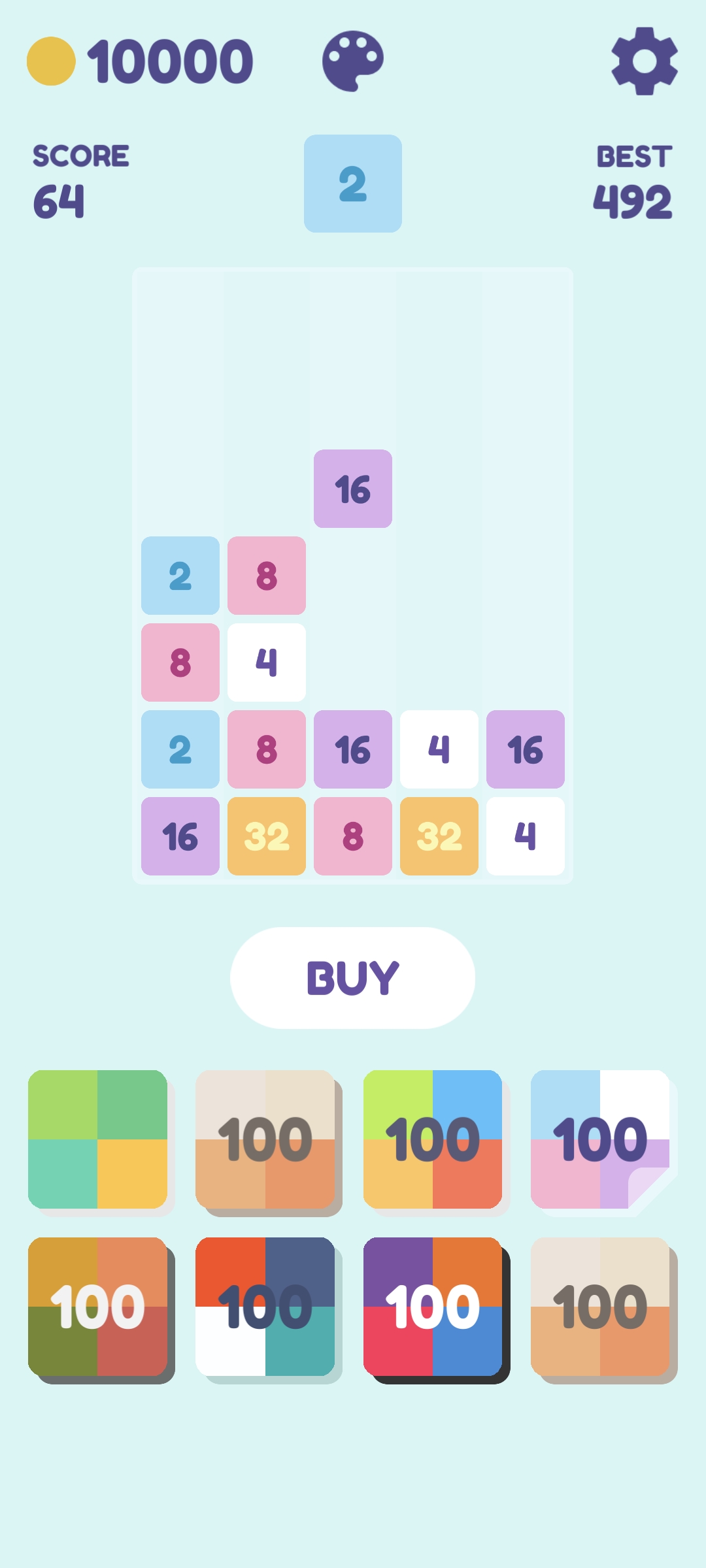
Task: Select the purple, orange, red and blue theme
Action: click(x=433, y=1307)
